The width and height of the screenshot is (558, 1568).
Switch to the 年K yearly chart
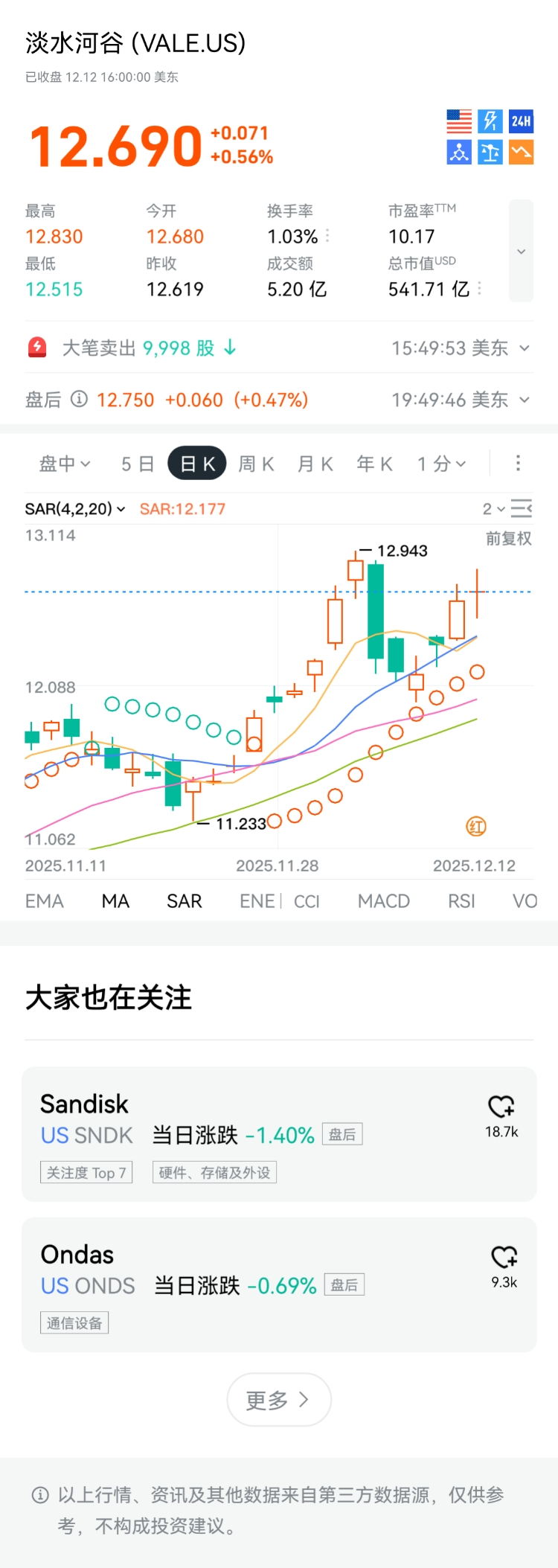coord(374,464)
